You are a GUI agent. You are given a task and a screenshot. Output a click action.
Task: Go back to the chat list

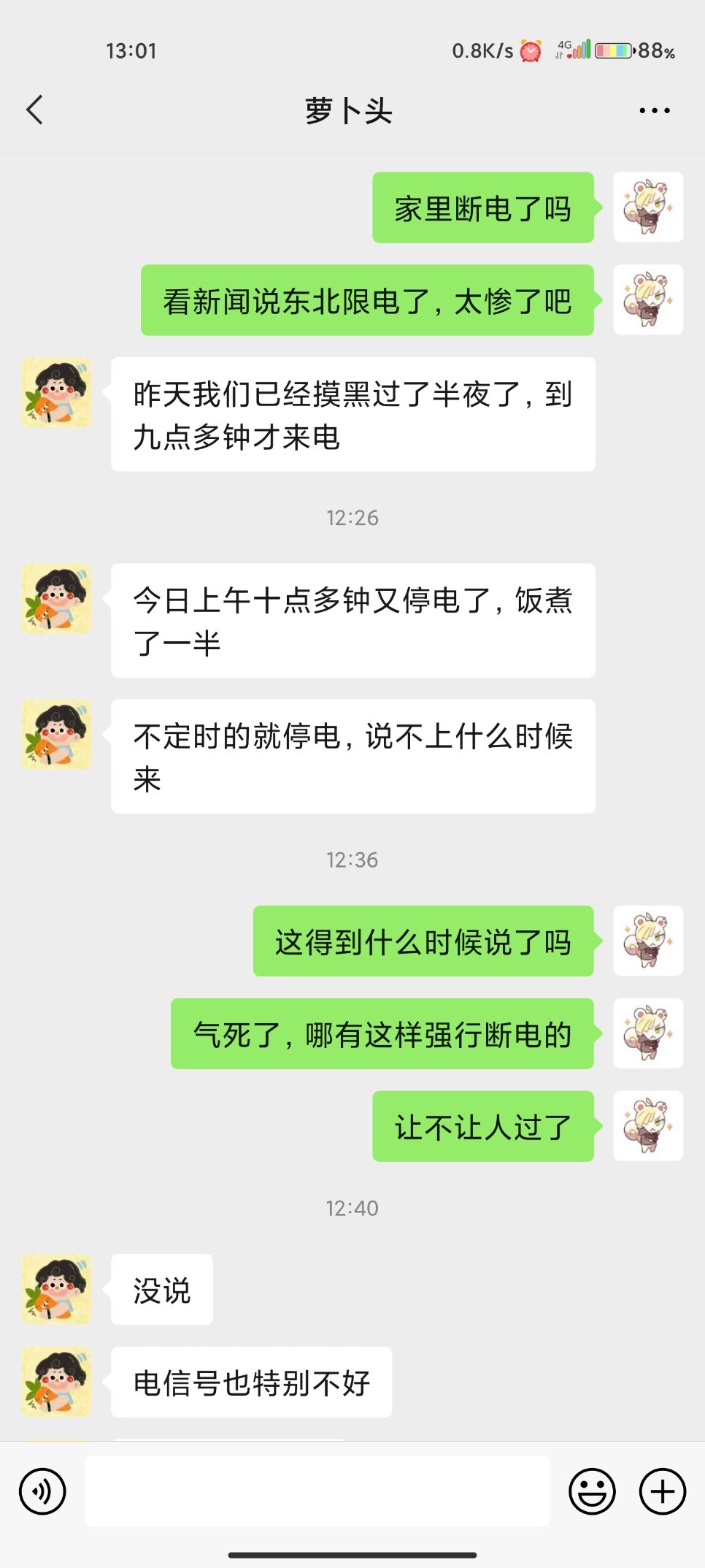click(34, 110)
